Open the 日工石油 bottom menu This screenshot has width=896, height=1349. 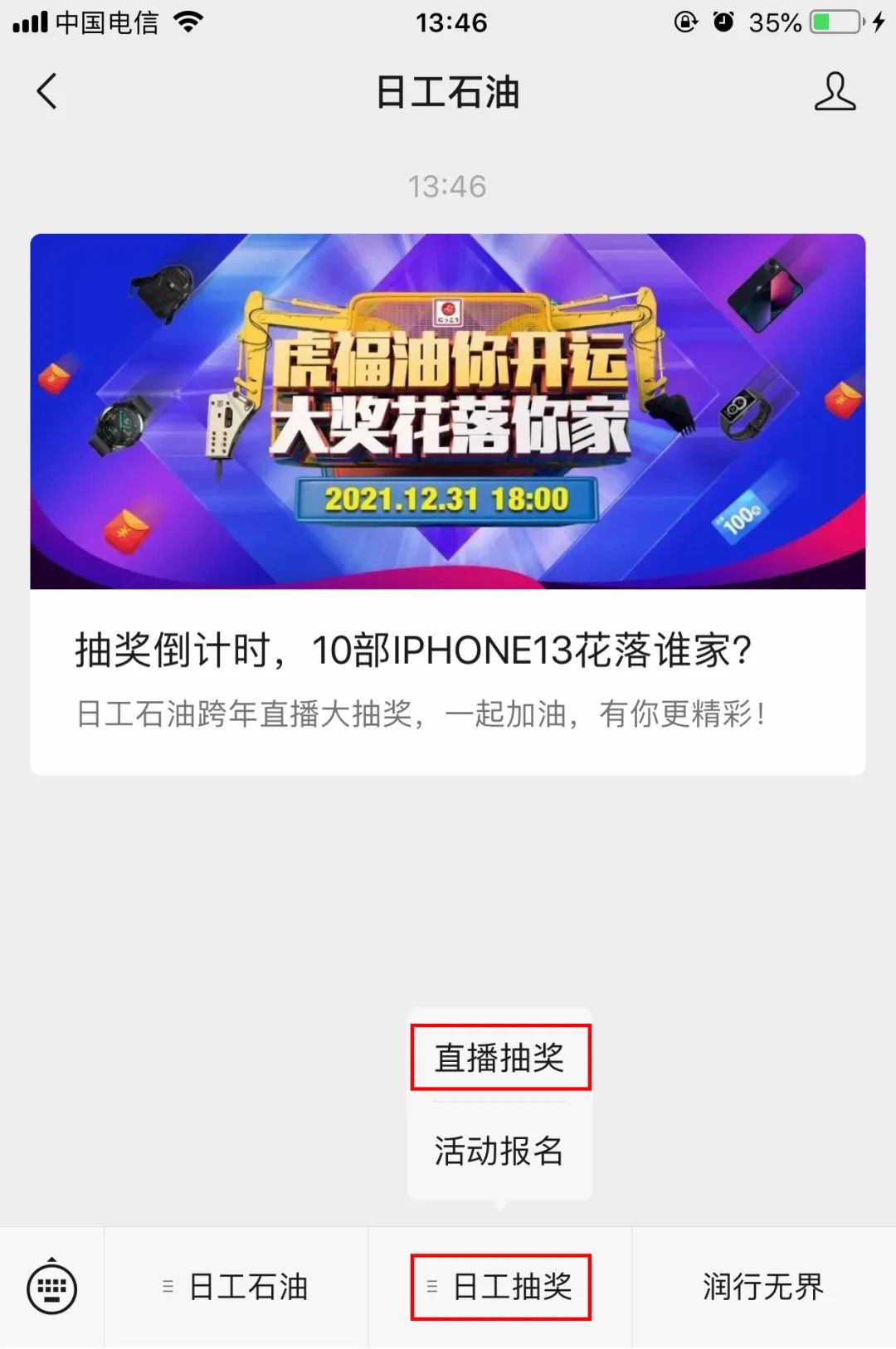point(236,1288)
